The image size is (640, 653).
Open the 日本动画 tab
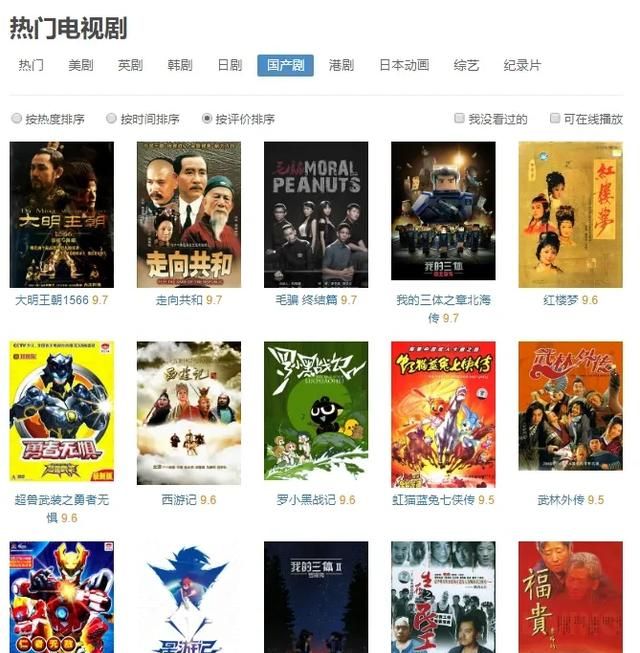coord(404,65)
